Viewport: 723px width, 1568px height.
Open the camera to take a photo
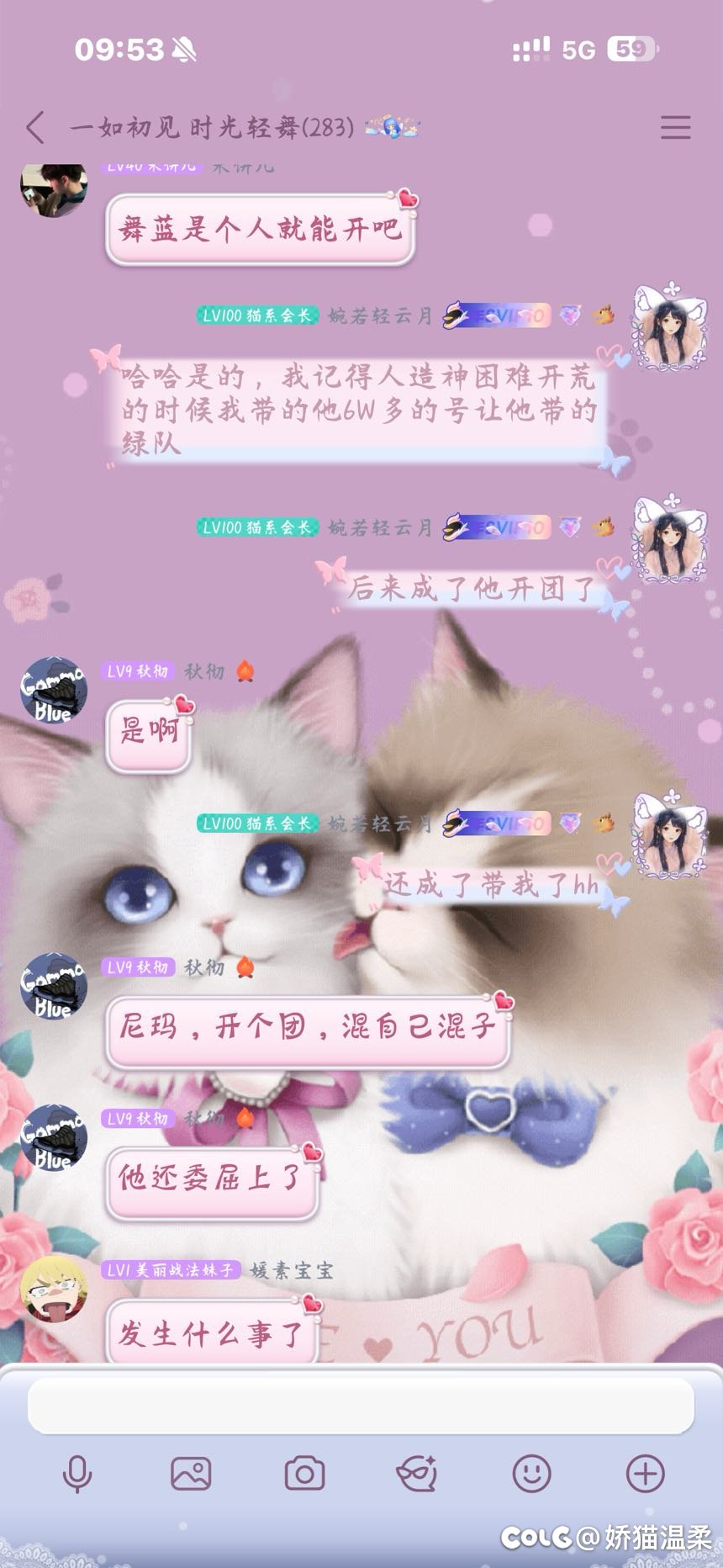(304, 1474)
